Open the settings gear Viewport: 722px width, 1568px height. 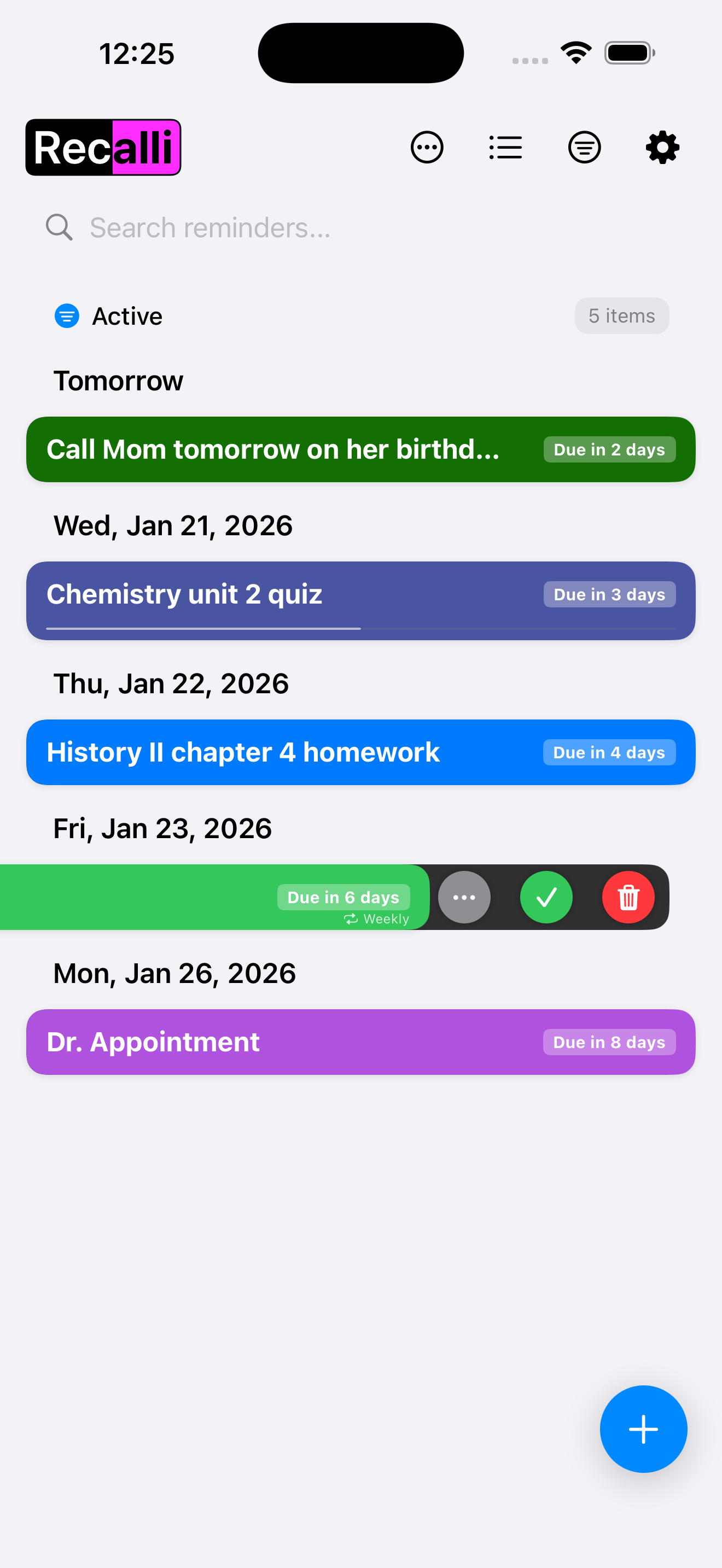click(x=662, y=147)
